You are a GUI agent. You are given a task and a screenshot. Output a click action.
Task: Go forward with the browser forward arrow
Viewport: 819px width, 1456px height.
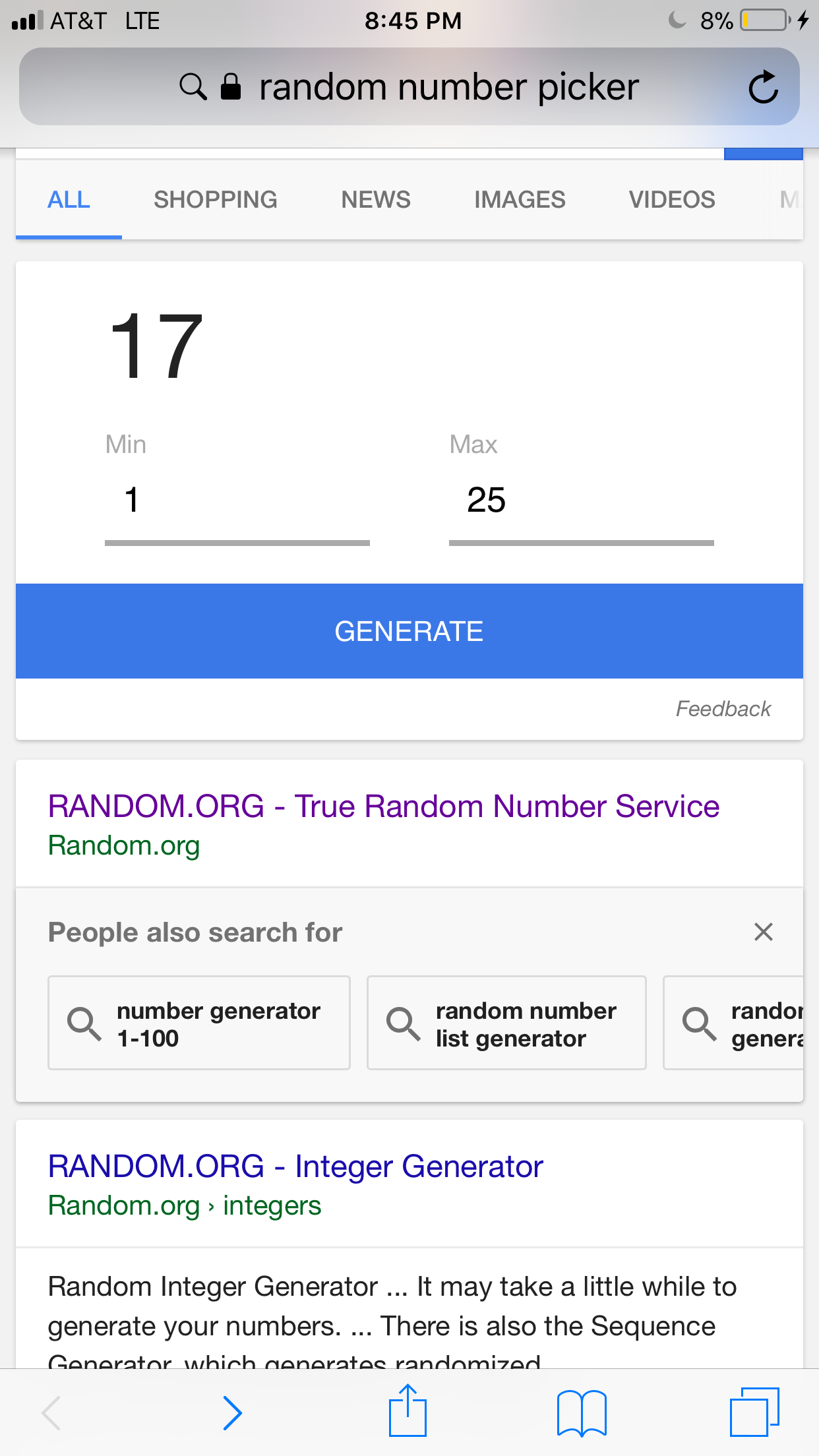tap(232, 1413)
